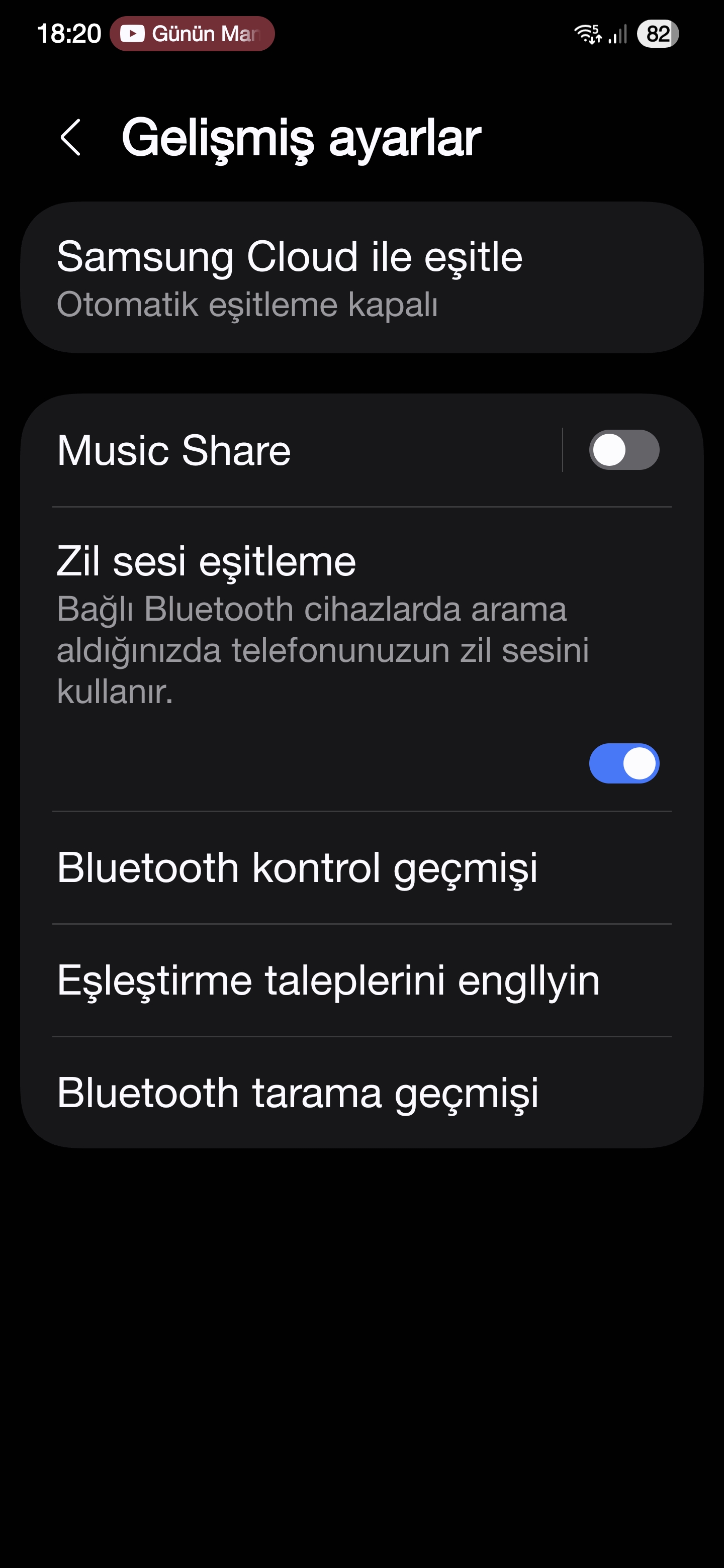This screenshot has height=1568, width=724.
Task: Open Eşleştirme taleplerini engelleyin
Action: 361,980
